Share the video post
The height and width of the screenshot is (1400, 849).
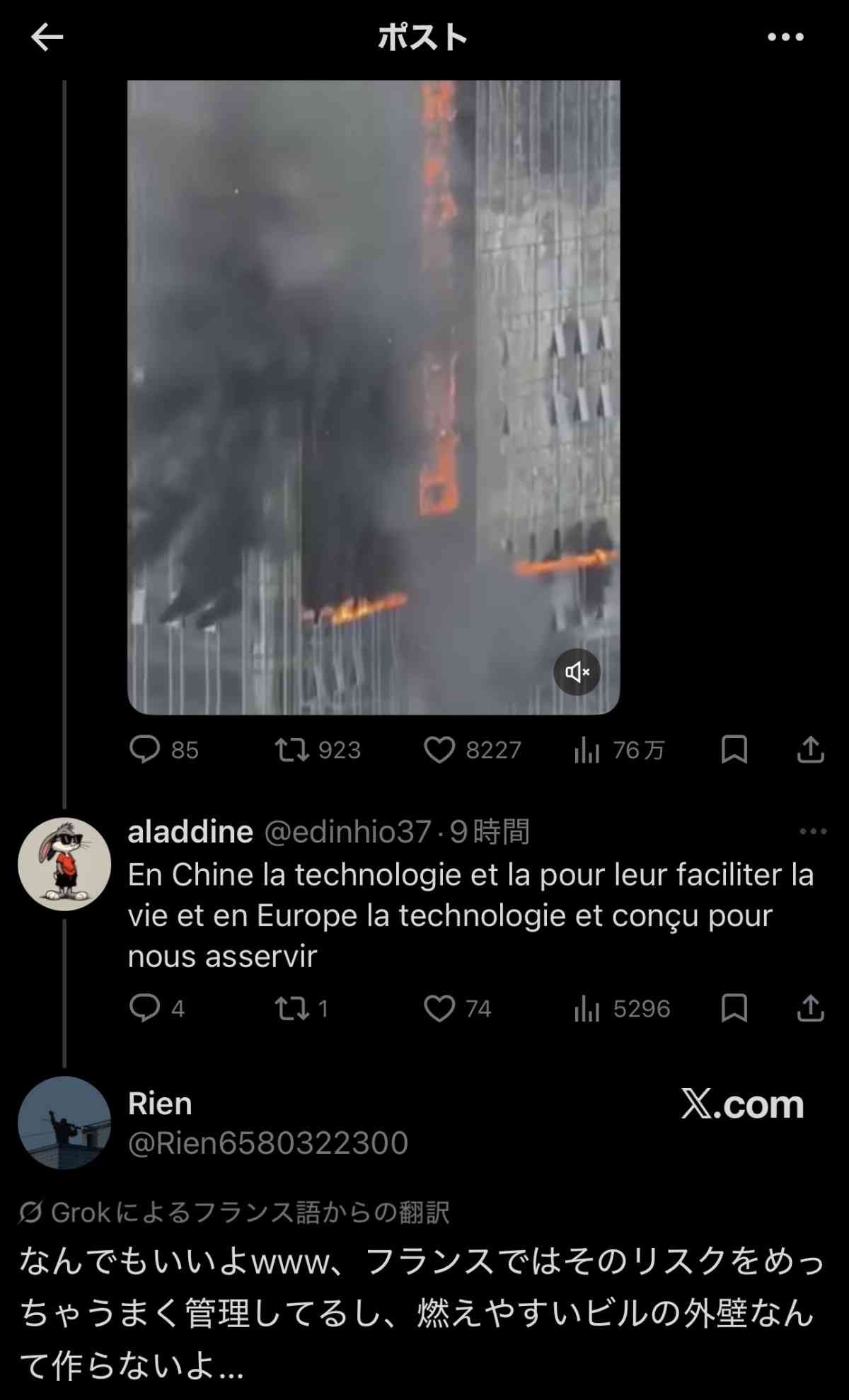click(x=810, y=749)
